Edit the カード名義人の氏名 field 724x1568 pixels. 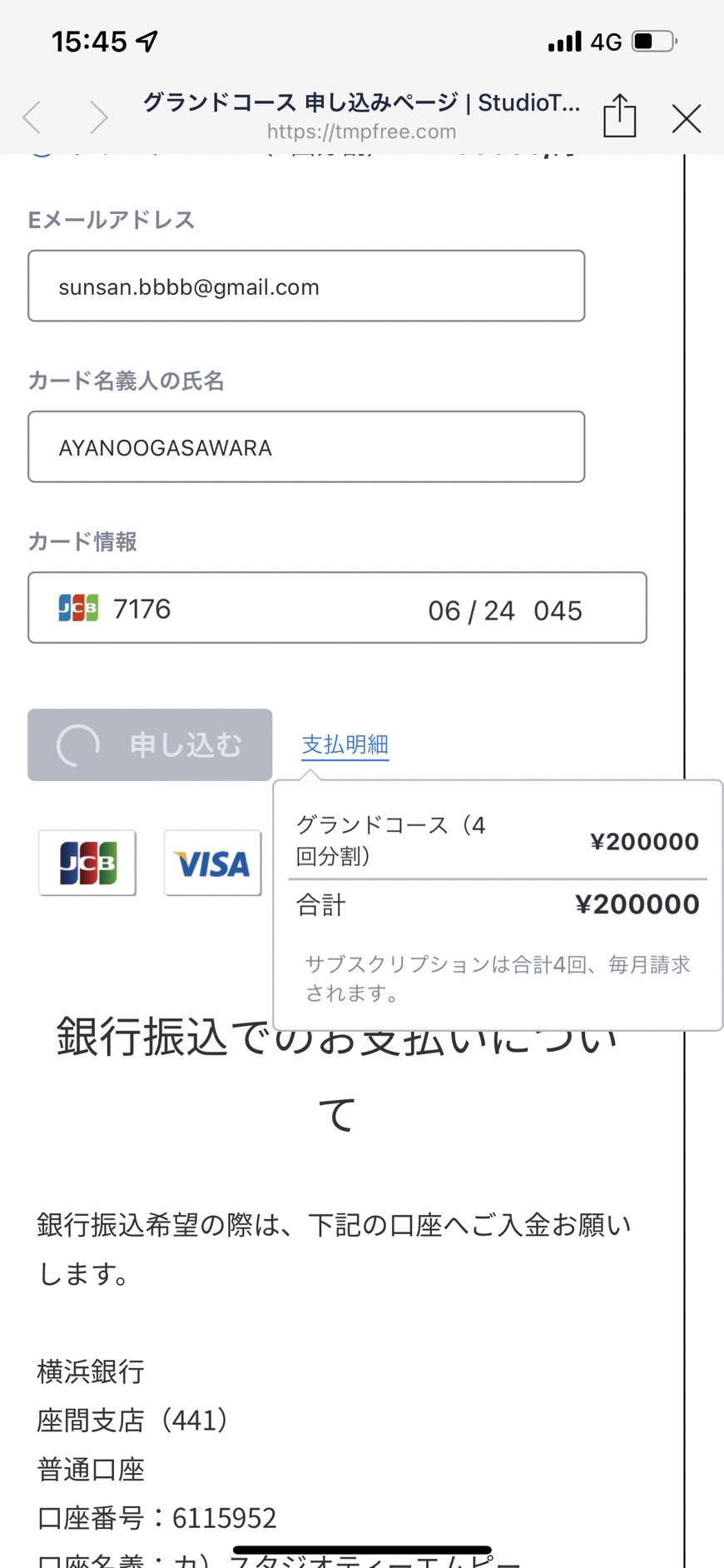306,446
